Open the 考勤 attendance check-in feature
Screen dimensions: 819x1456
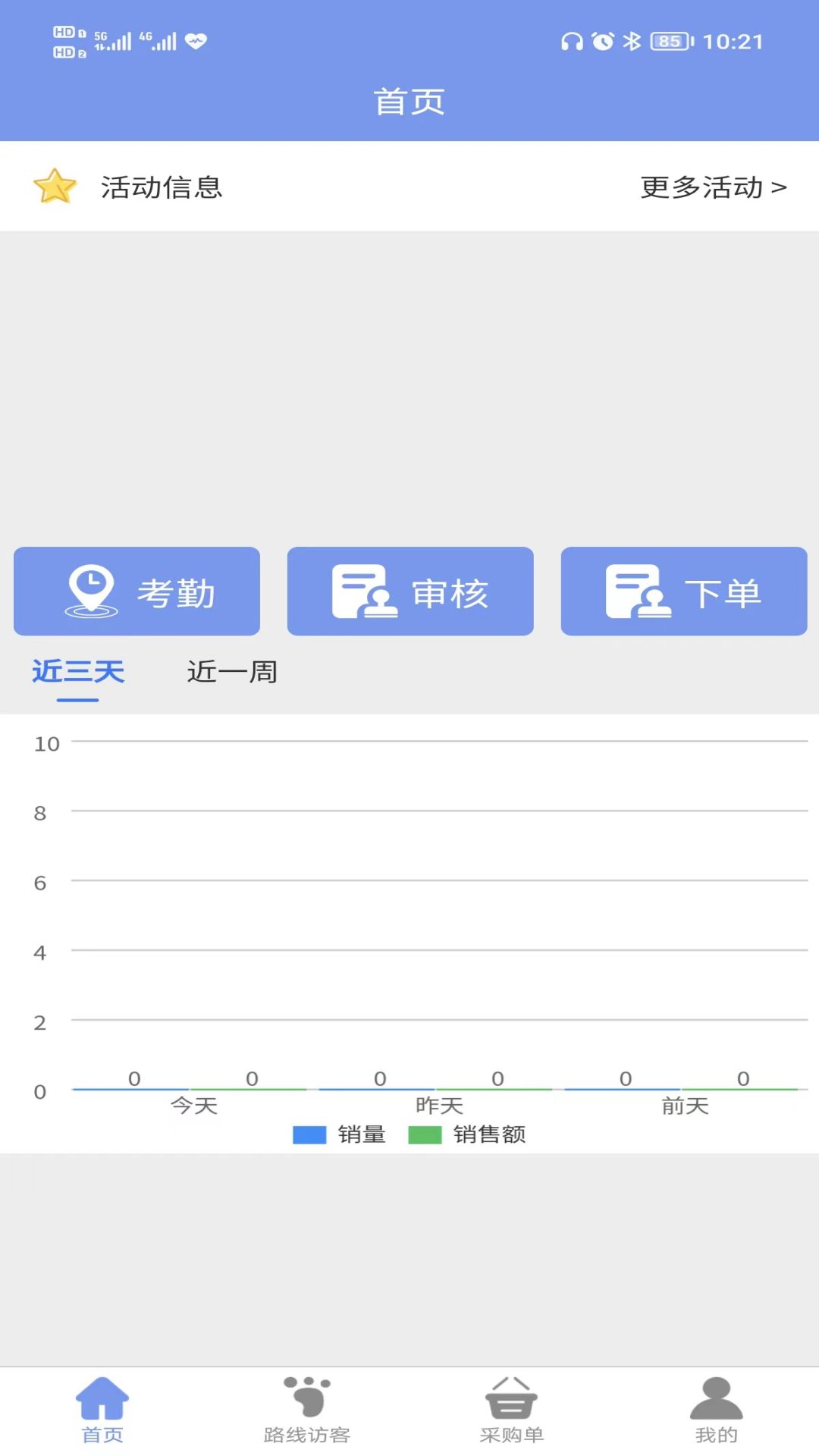(136, 591)
